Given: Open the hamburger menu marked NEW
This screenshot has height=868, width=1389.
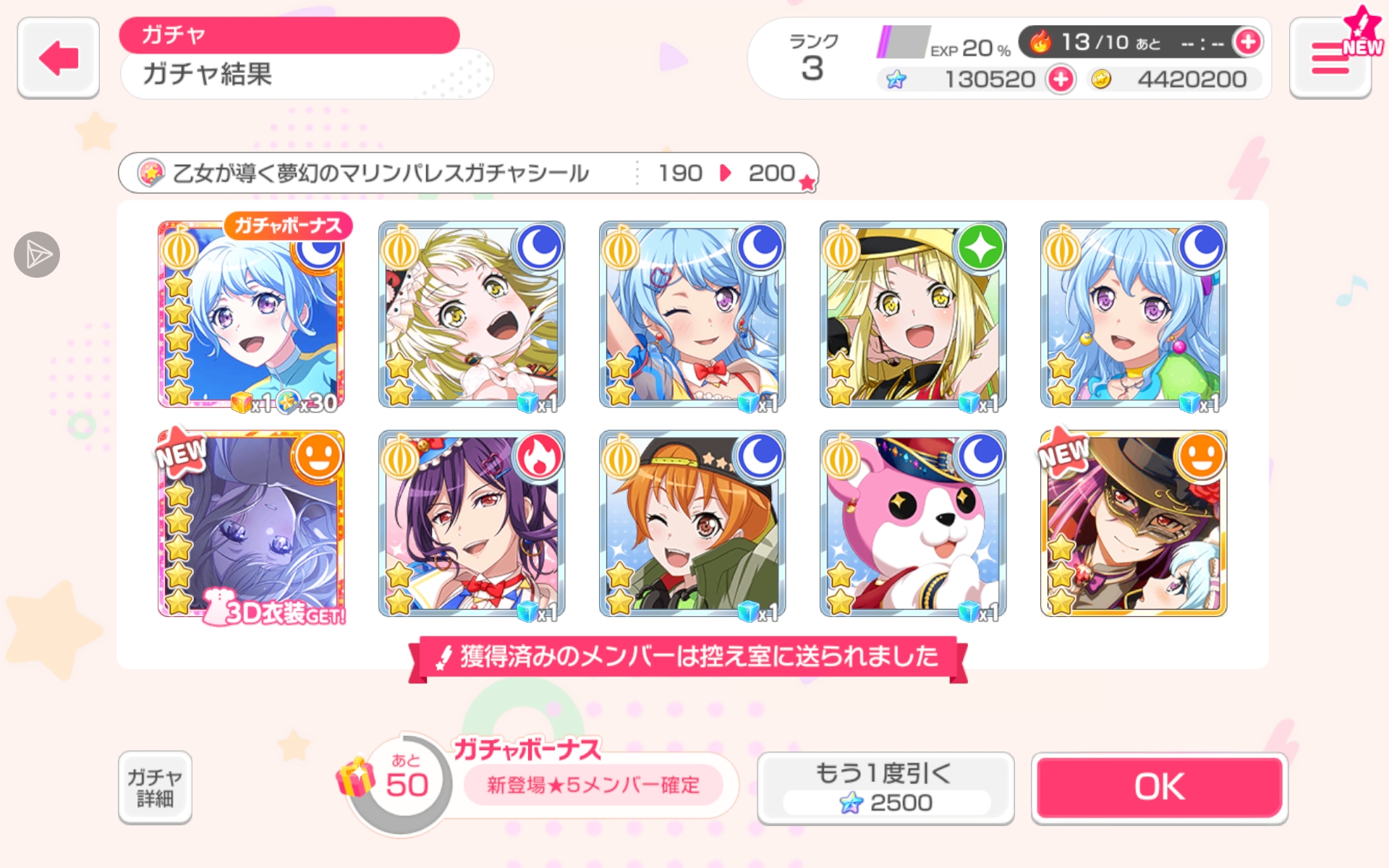Looking at the screenshot, I should 1330,59.
